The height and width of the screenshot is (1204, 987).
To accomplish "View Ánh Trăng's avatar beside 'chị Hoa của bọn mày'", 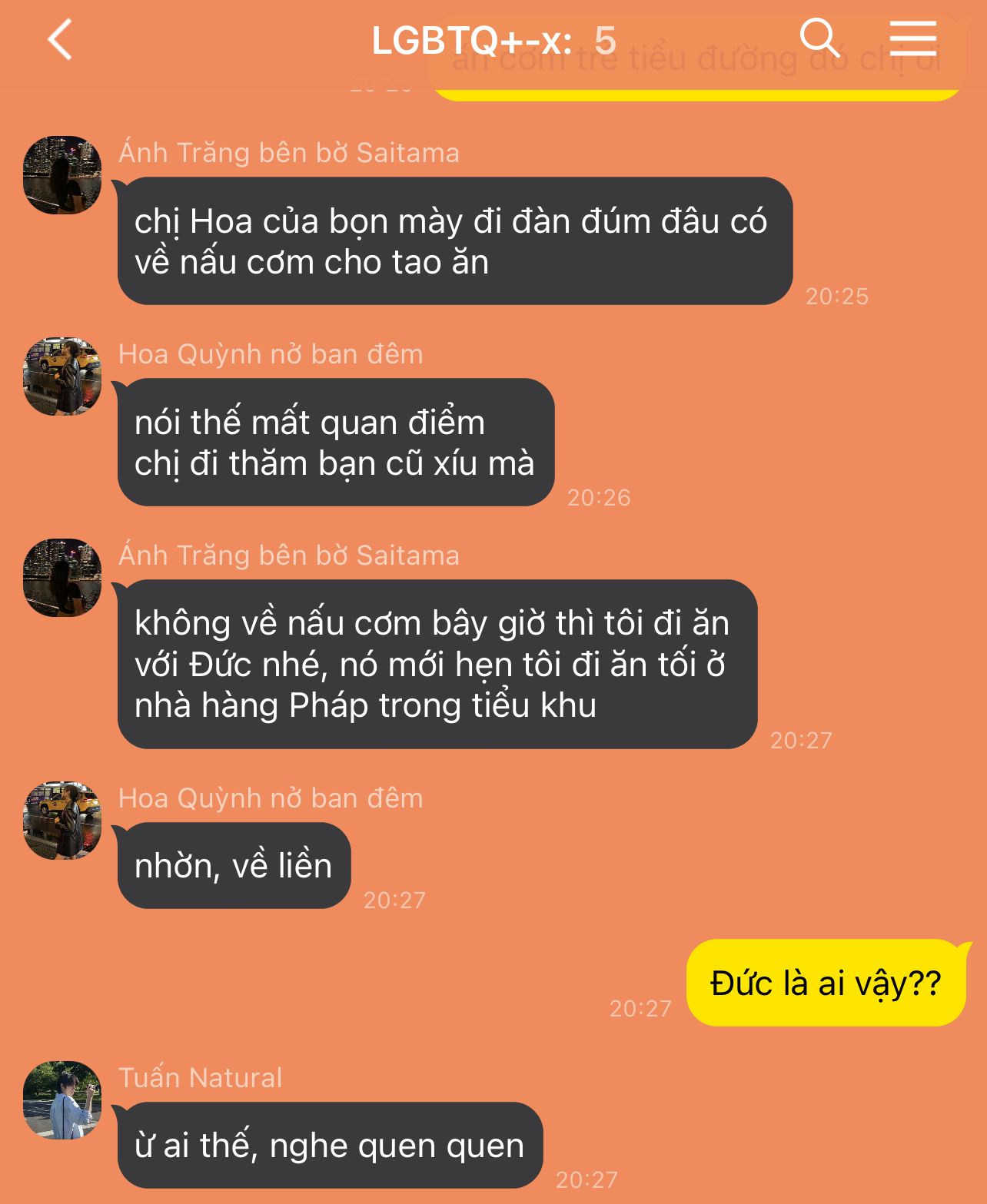I will [x=62, y=175].
